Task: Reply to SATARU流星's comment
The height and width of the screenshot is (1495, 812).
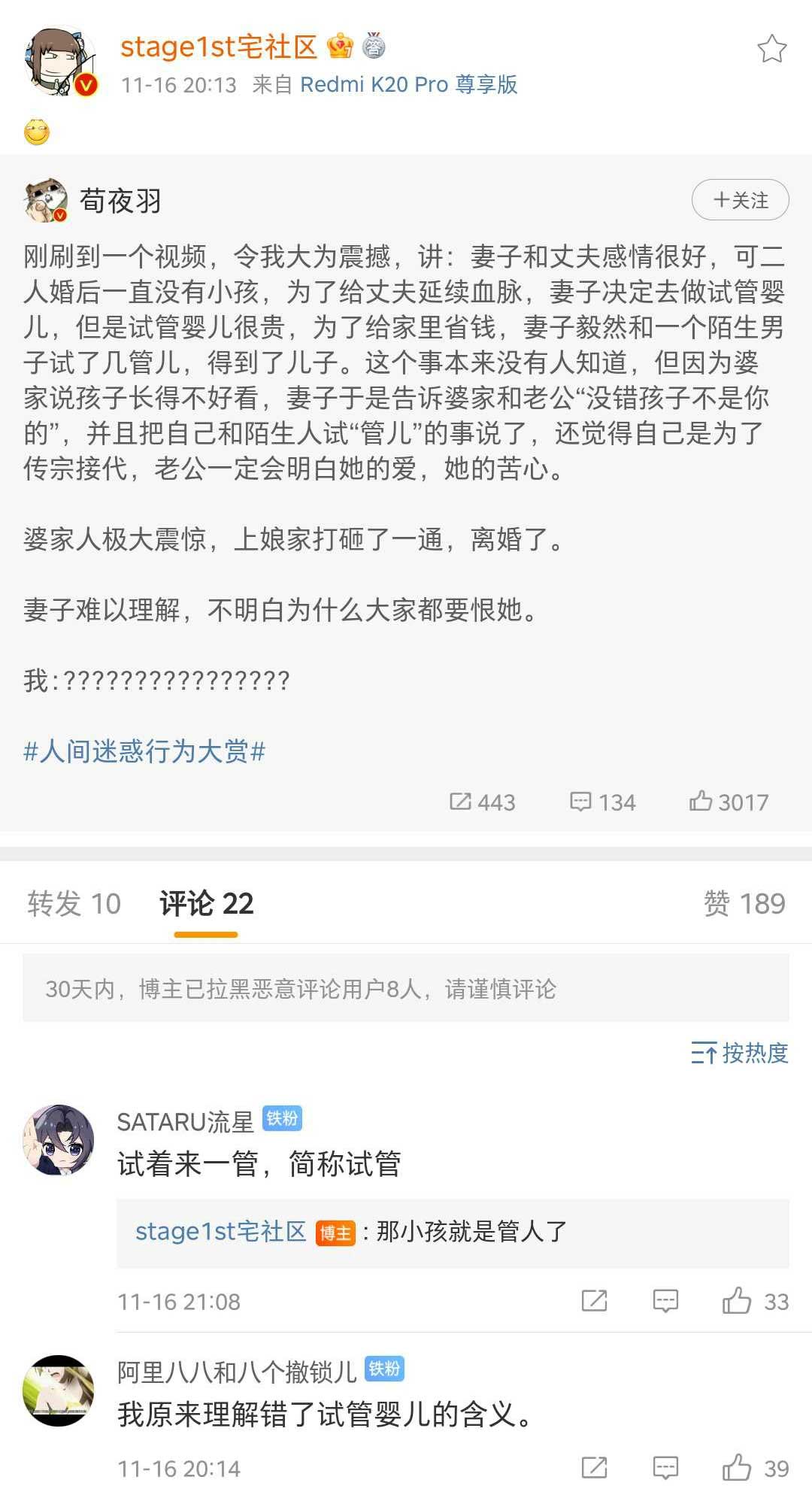Action: pos(665,1301)
